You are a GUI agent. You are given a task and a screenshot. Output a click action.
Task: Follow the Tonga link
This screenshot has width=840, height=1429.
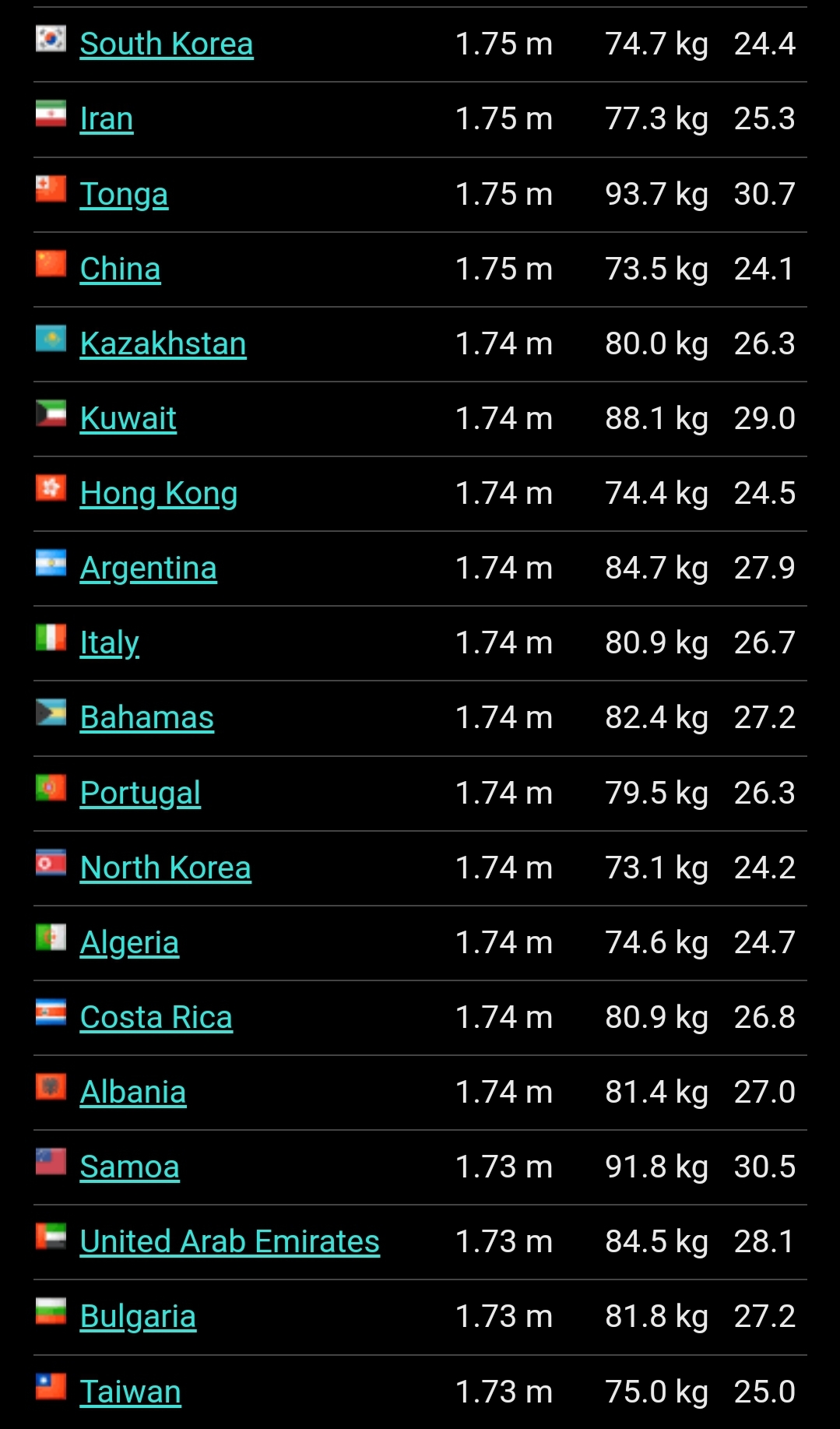124,195
